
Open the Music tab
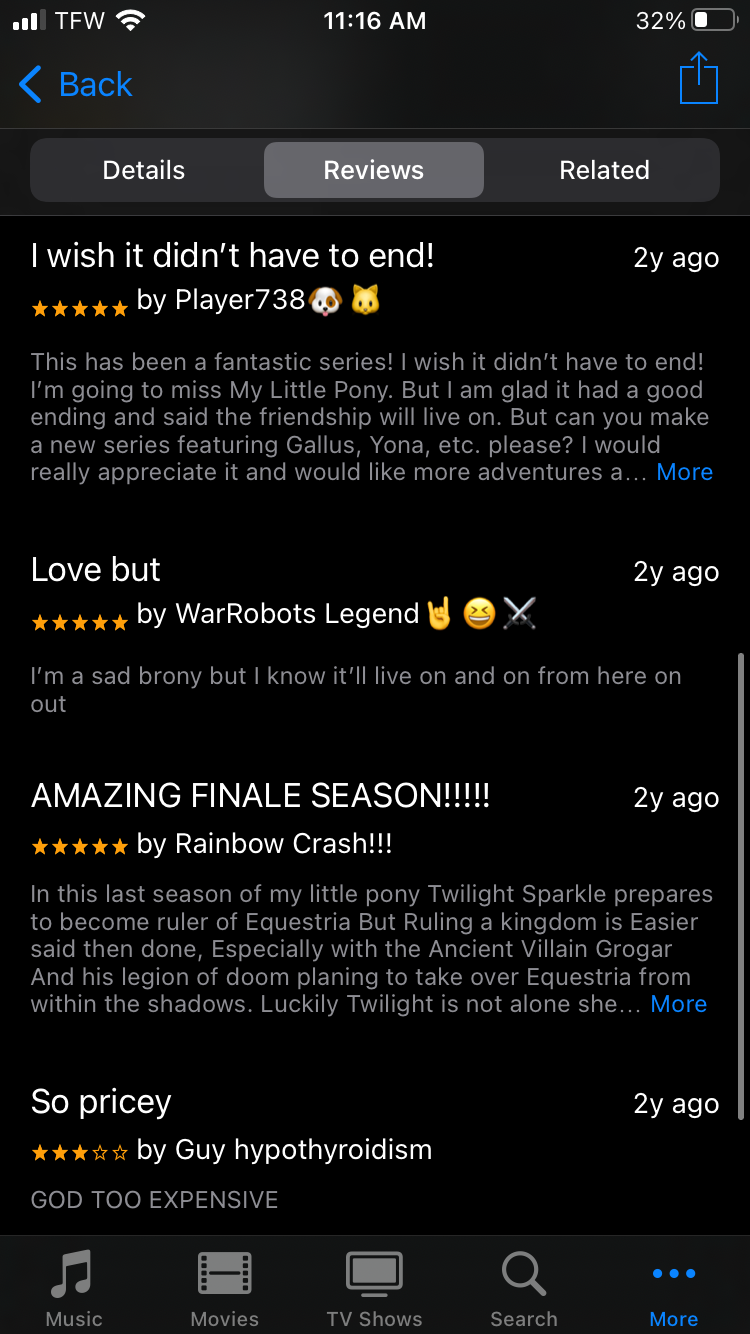(x=74, y=1288)
